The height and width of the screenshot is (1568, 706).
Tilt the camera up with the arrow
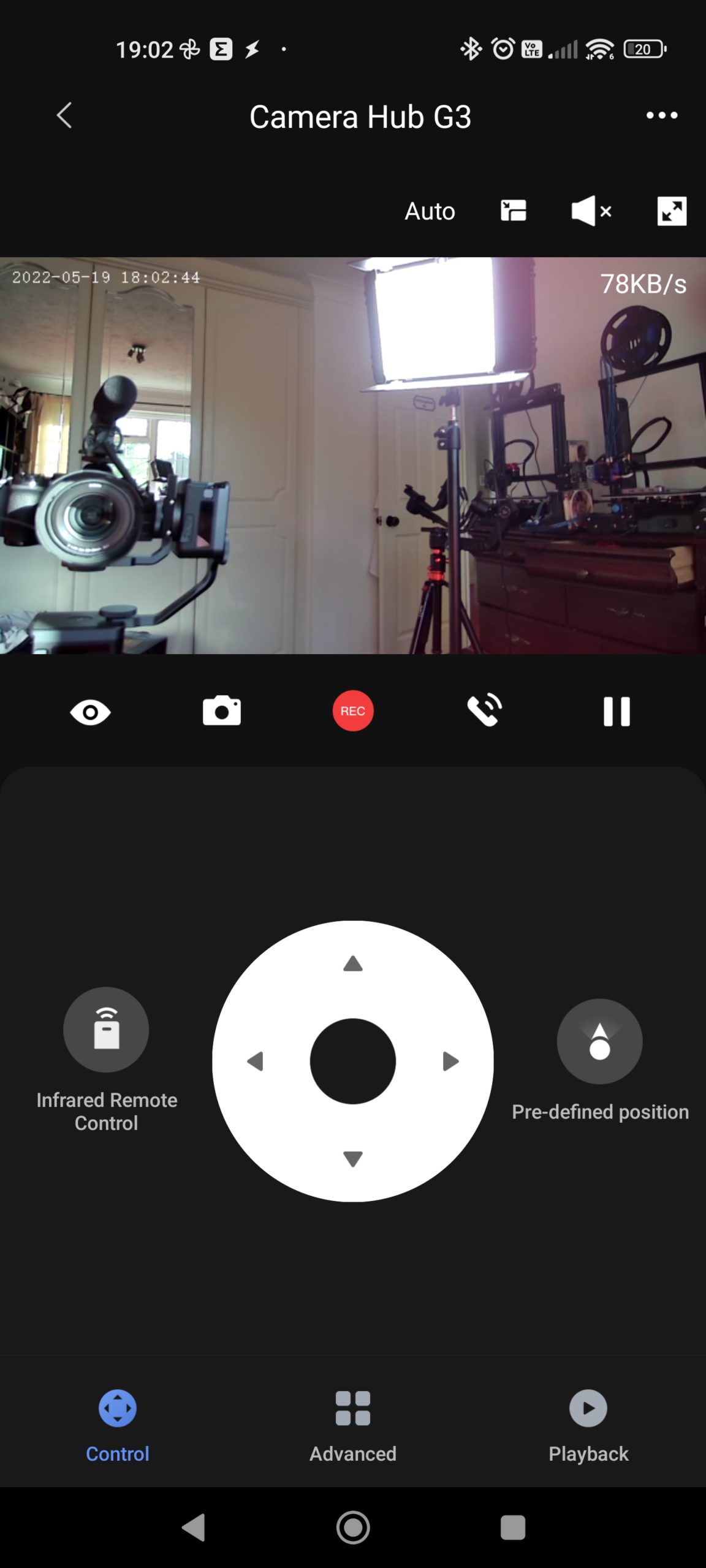353,964
